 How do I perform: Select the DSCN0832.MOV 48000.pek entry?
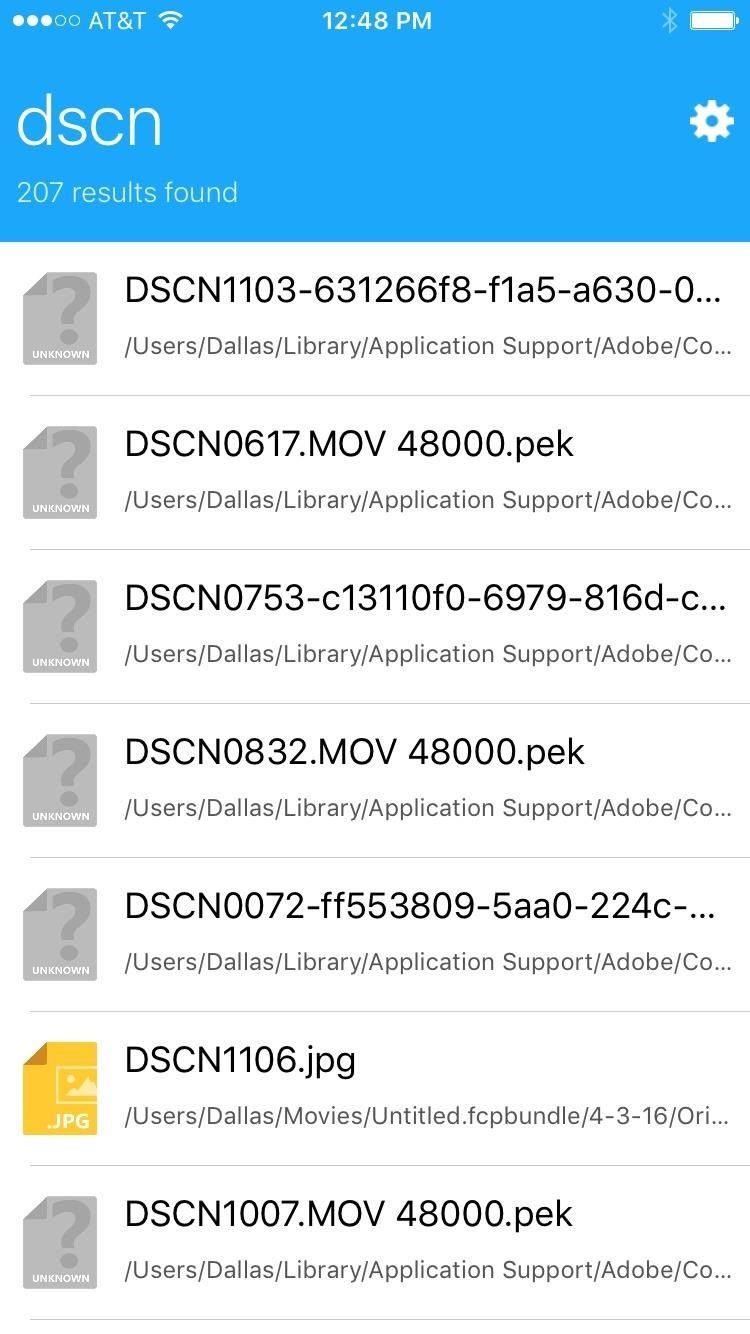pyautogui.click(x=354, y=751)
